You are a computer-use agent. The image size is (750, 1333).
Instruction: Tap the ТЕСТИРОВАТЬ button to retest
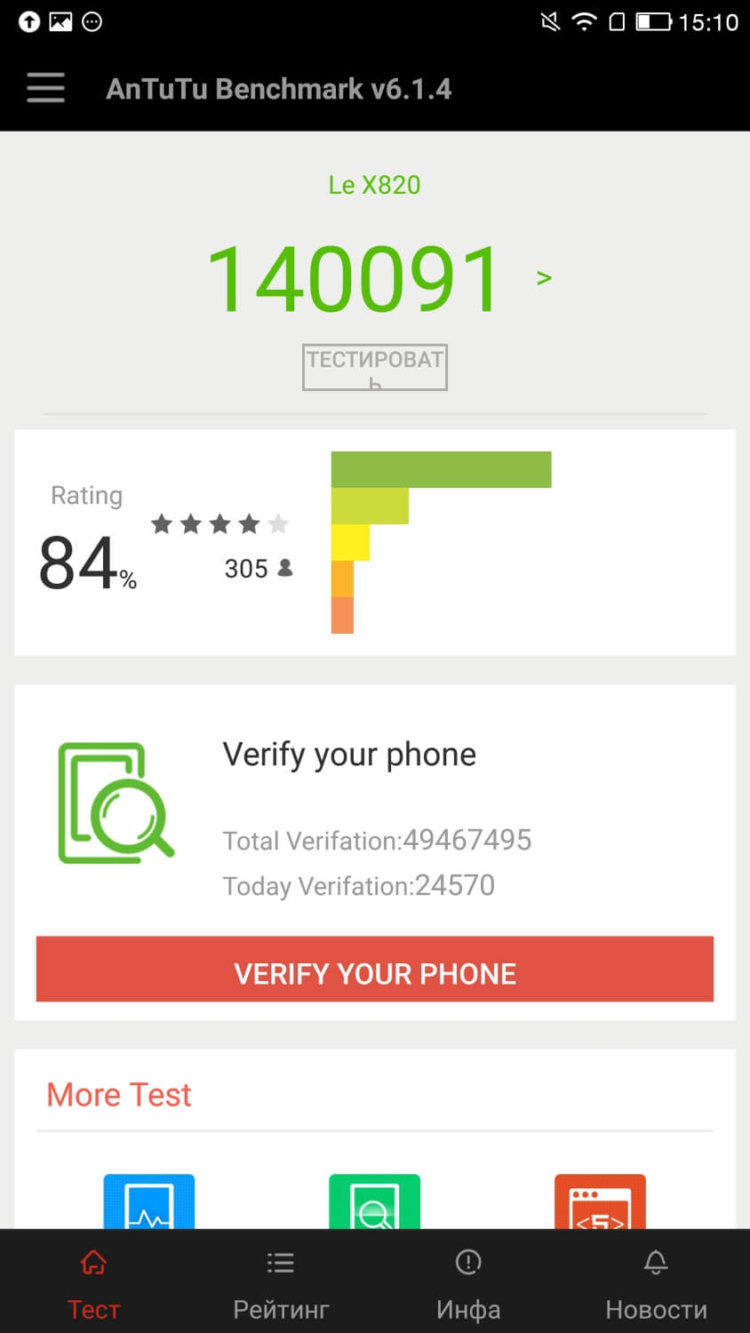375,367
